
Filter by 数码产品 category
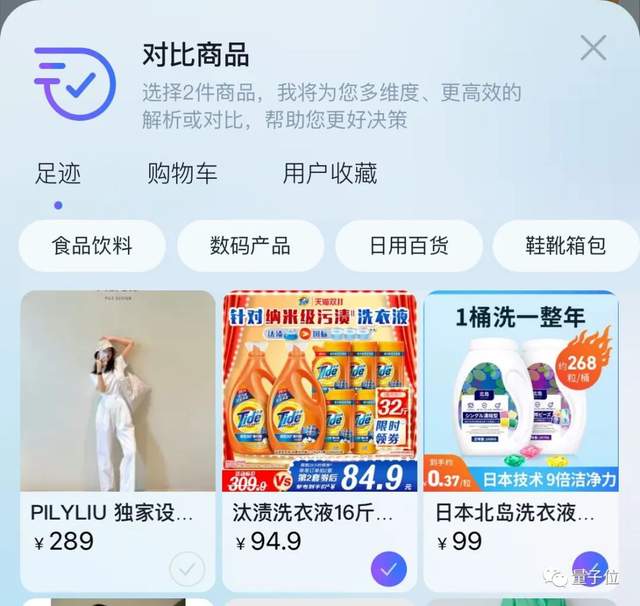[250, 246]
